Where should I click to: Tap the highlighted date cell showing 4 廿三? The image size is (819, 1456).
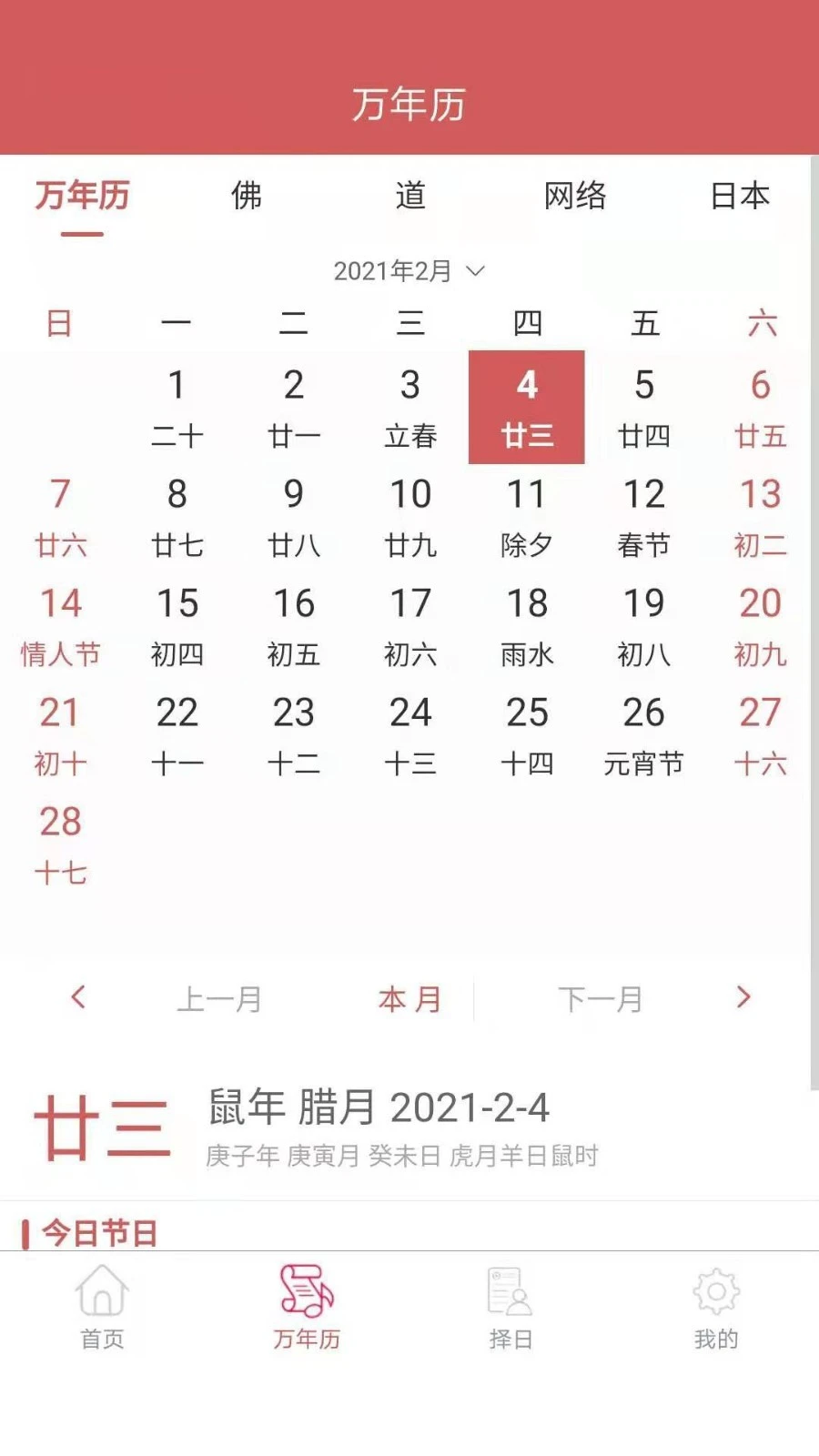point(526,407)
